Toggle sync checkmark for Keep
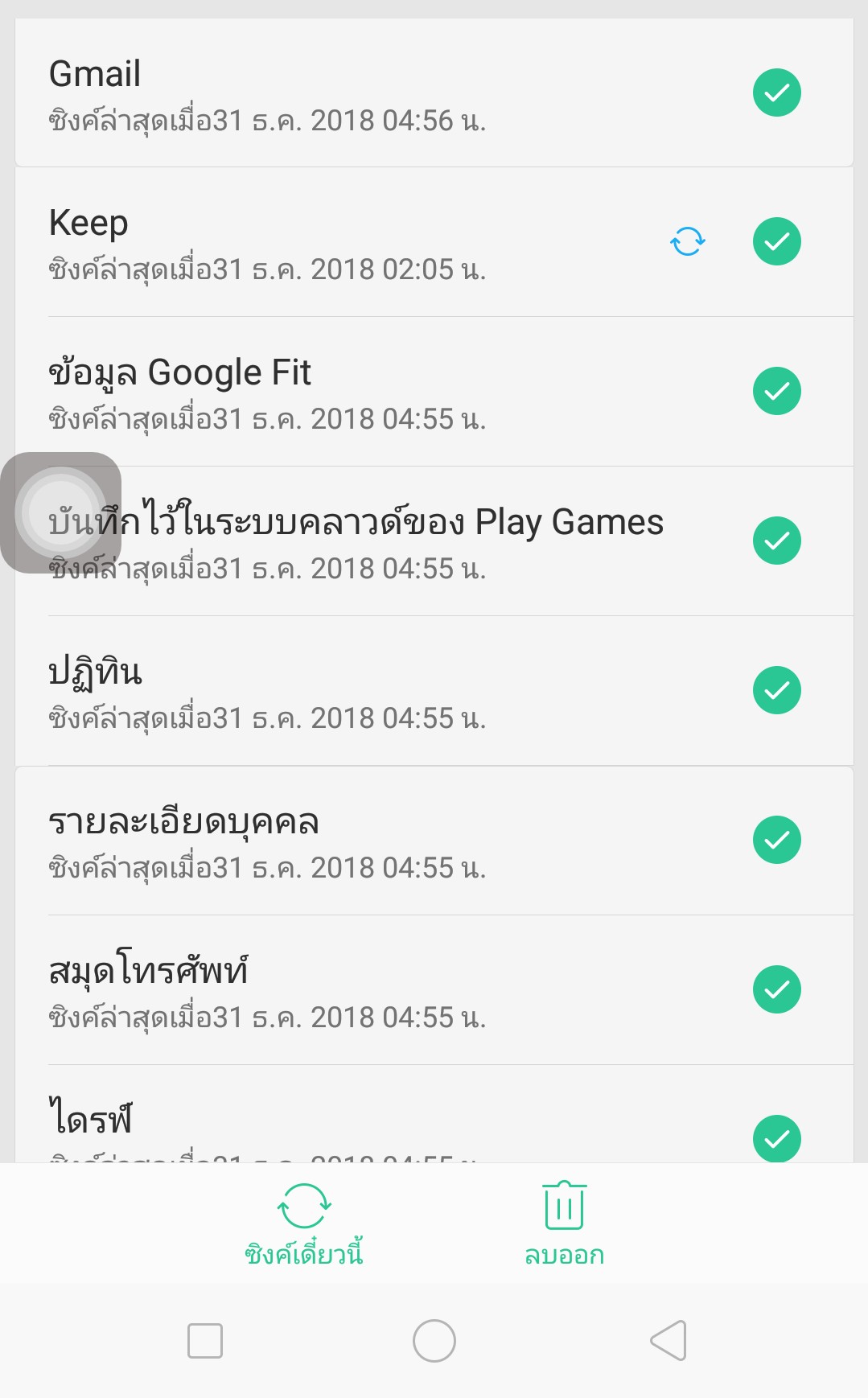Screen dimensions: 868x1398 click(x=776, y=241)
